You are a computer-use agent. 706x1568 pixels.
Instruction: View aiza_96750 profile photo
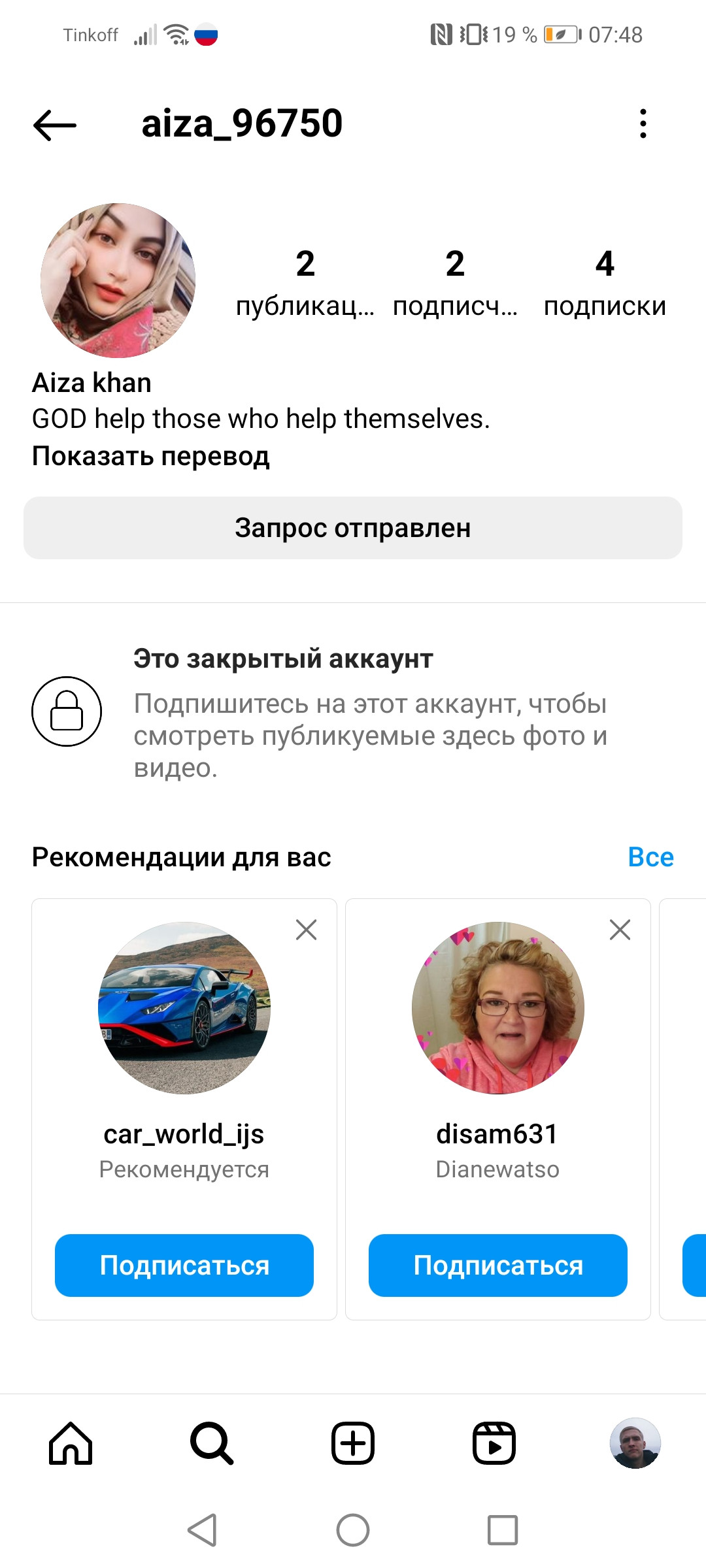(118, 280)
